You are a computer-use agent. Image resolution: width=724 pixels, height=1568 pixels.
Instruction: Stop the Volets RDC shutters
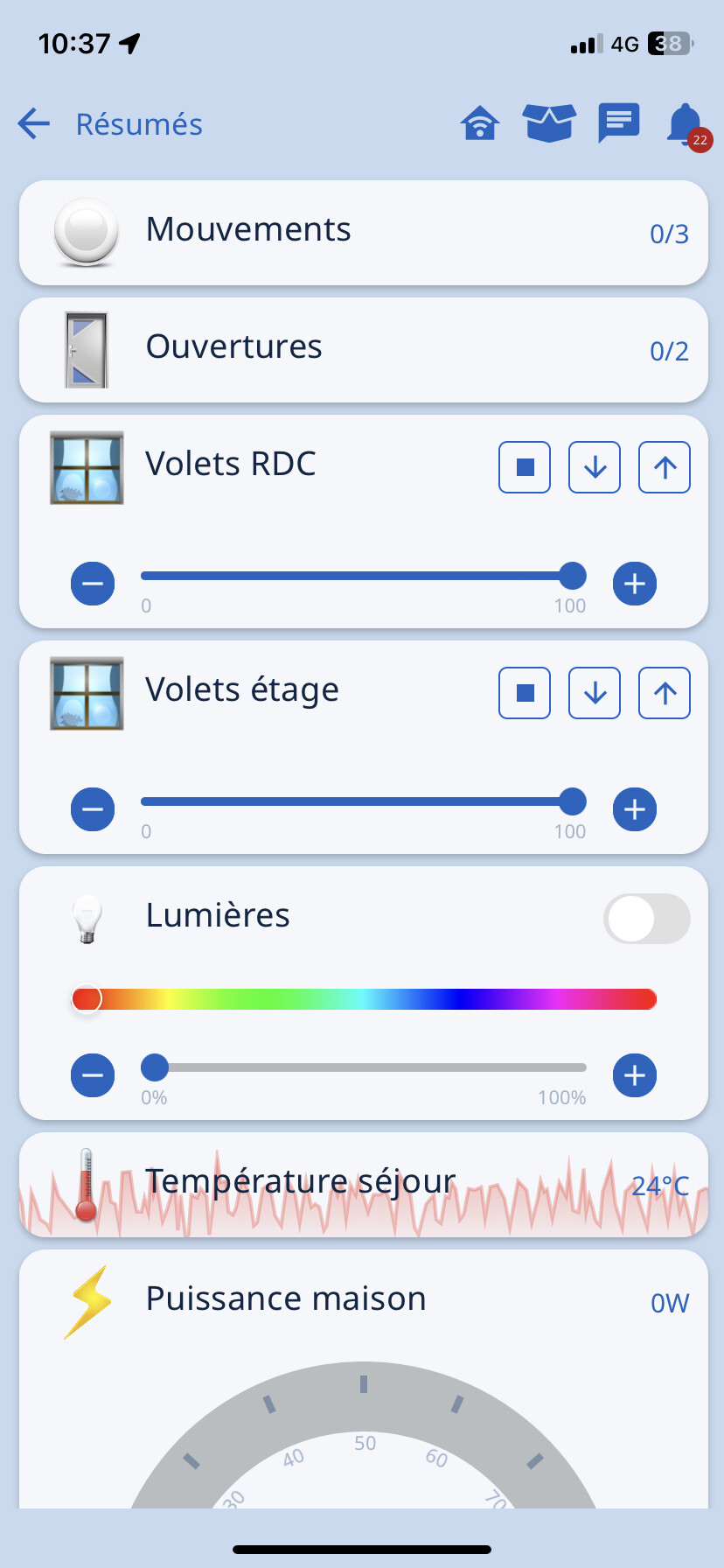coord(525,467)
